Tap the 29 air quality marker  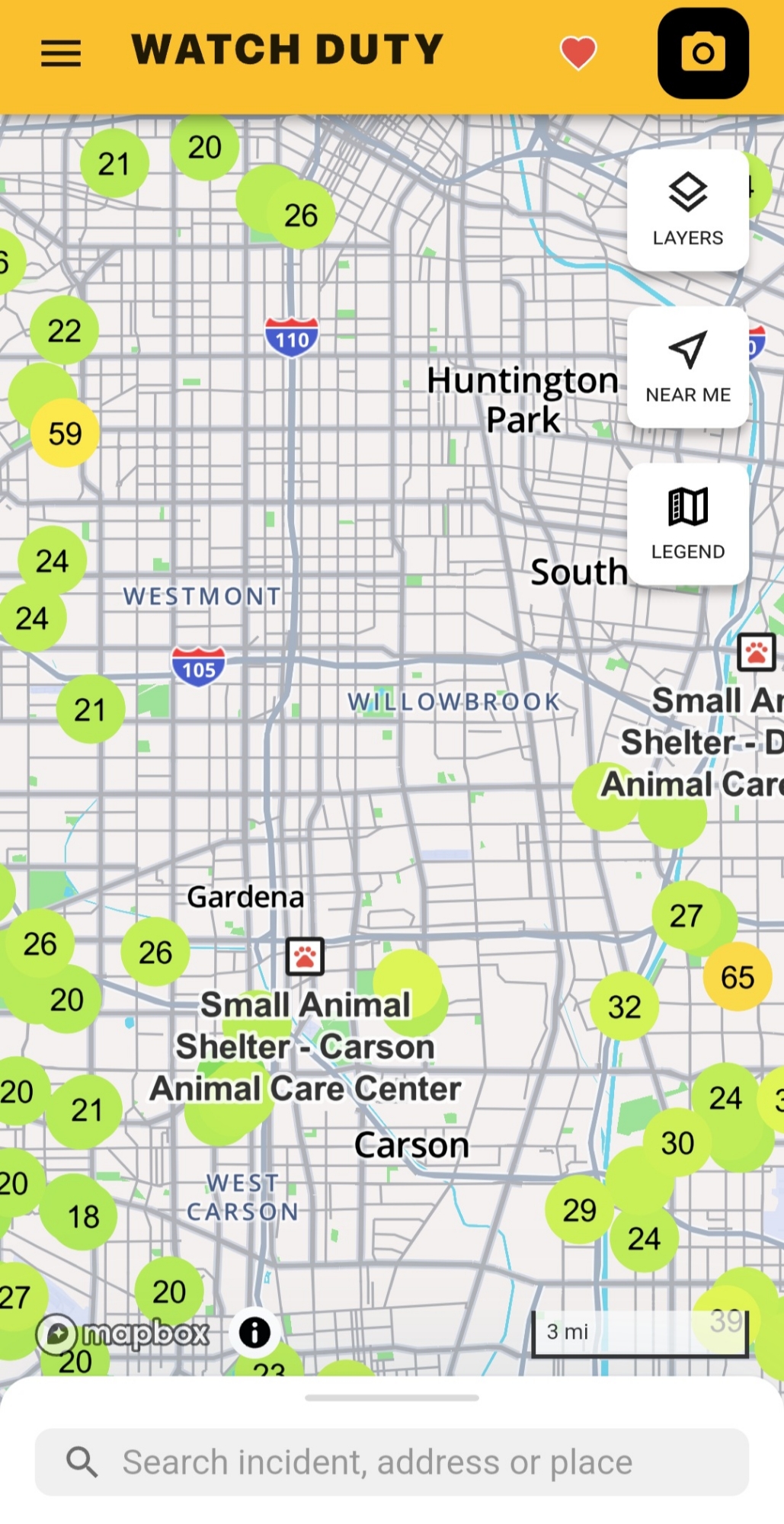(579, 1210)
